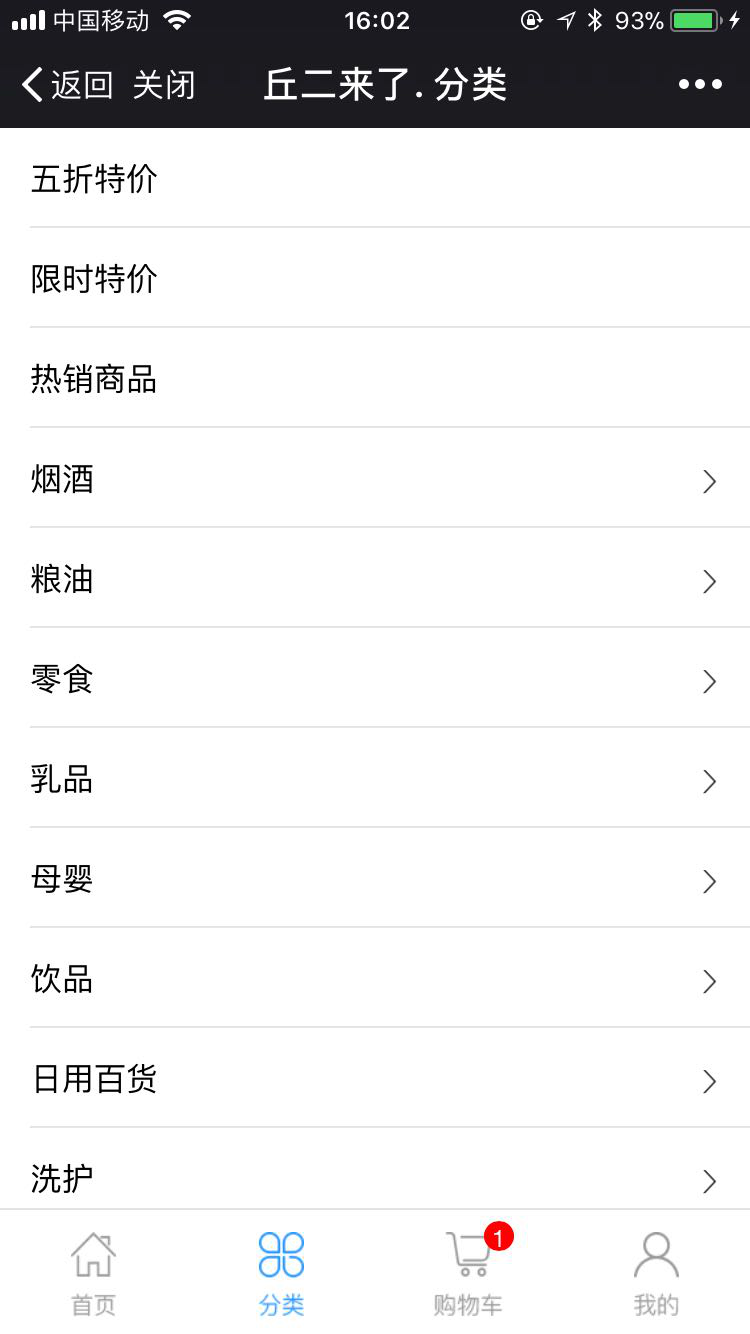Open the 母婴 category
The image size is (750, 1334).
[375, 880]
